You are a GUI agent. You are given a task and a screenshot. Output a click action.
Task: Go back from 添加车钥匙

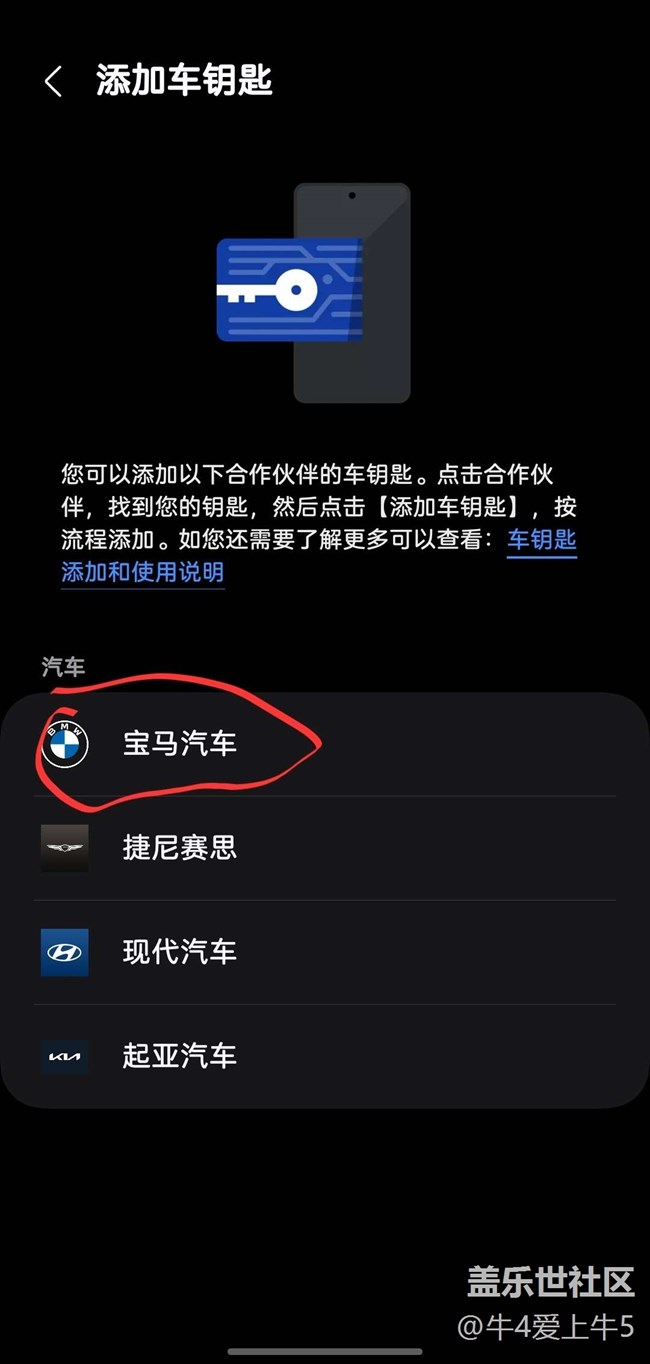(x=54, y=82)
